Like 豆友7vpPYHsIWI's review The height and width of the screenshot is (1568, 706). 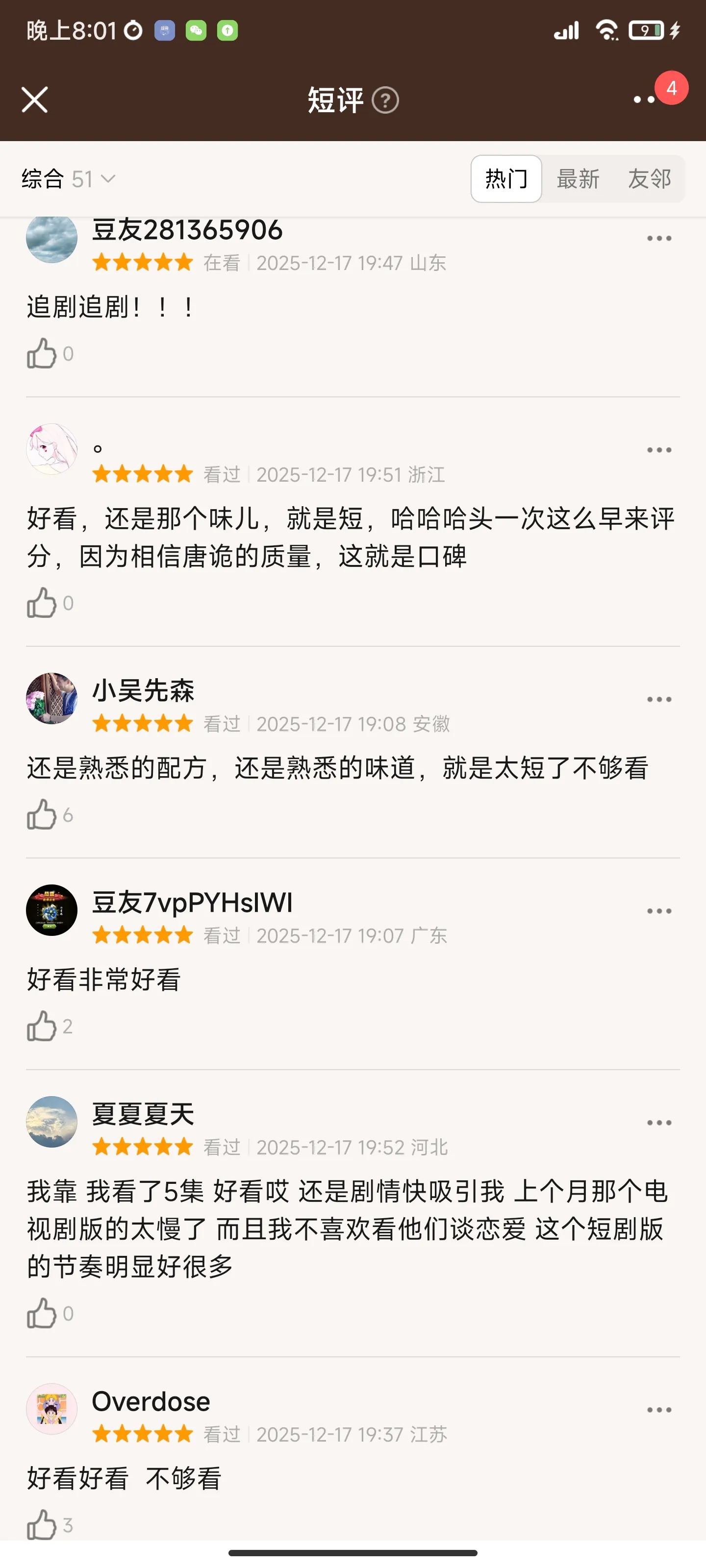(x=41, y=1027)
